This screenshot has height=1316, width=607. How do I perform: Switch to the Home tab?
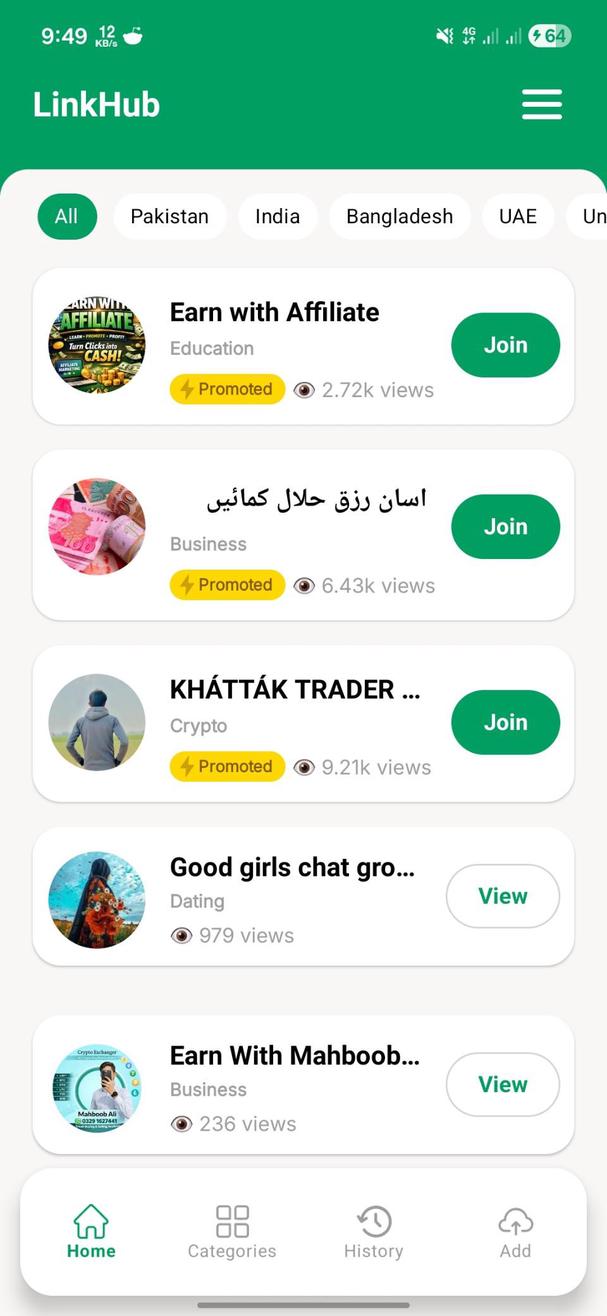[91, 1231]
